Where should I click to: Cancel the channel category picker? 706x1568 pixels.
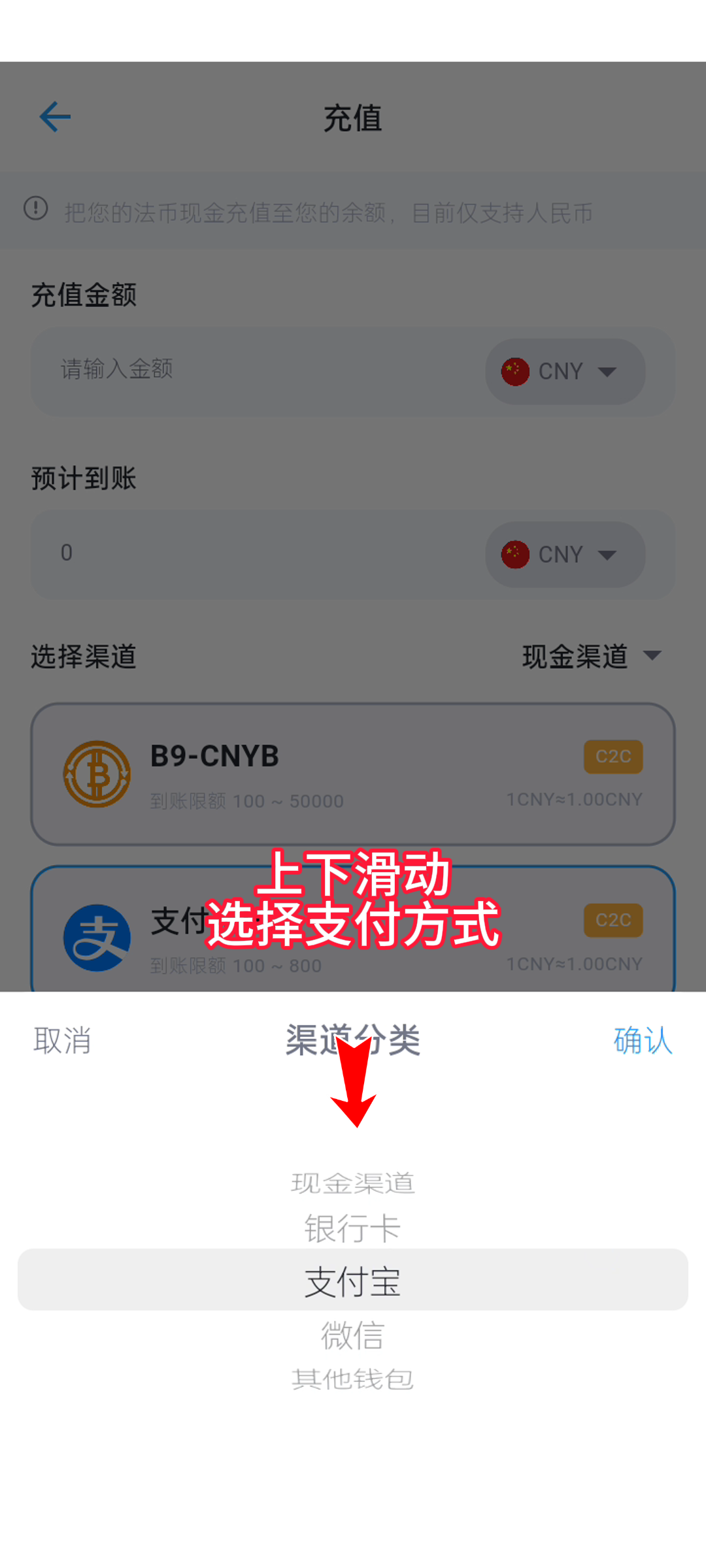tap(62, 1040)
